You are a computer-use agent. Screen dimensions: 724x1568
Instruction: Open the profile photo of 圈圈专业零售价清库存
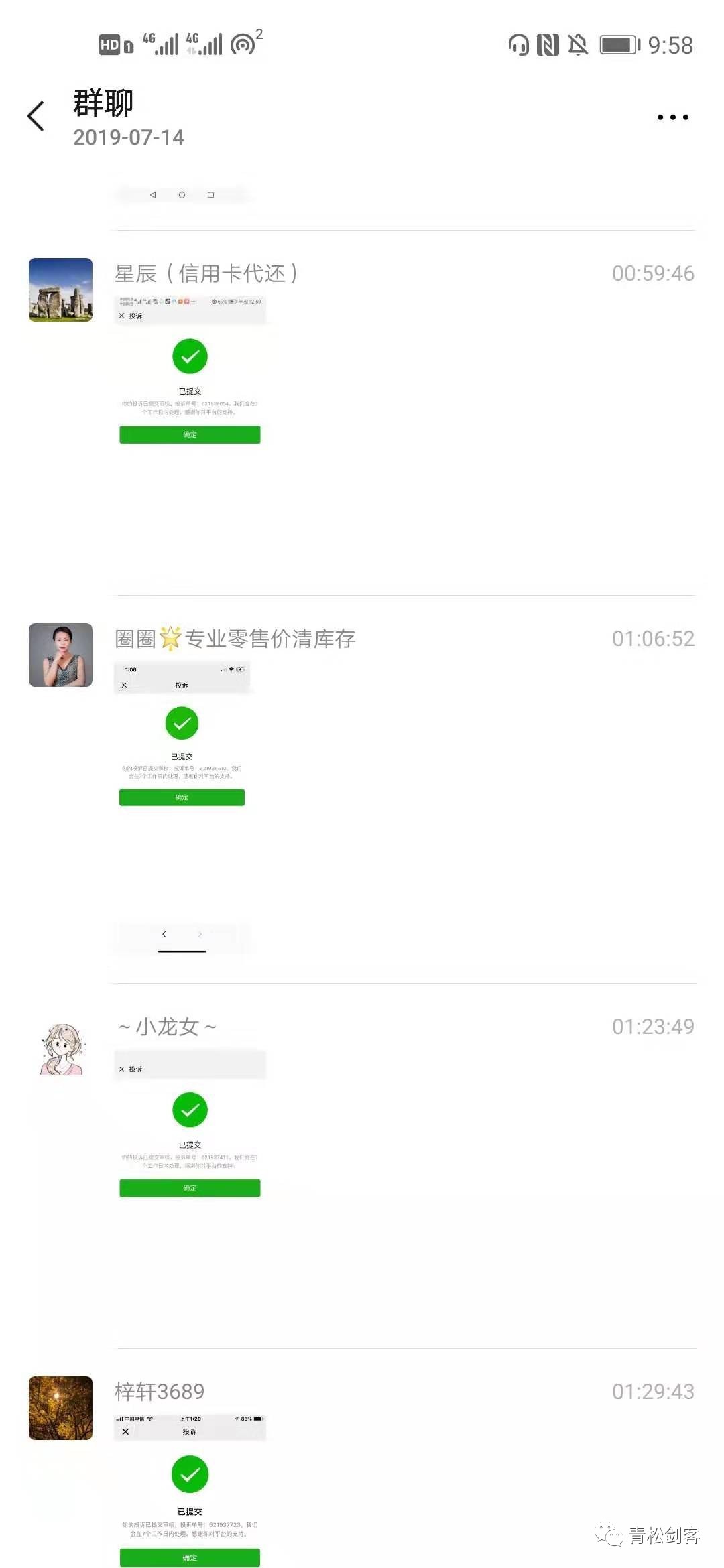[61, 655]
